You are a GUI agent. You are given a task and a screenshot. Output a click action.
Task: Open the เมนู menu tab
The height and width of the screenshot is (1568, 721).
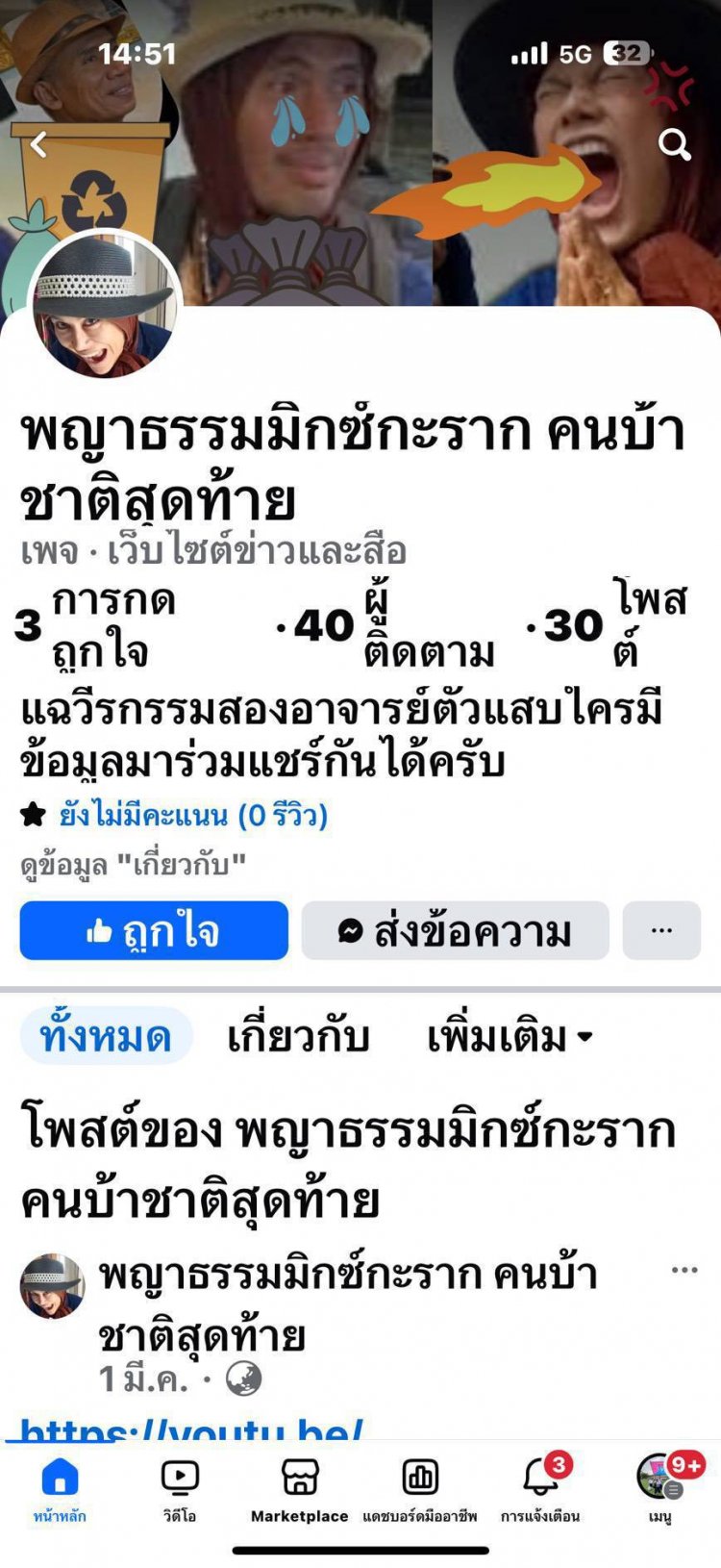pyautogui.click(x=659, y=1489)
